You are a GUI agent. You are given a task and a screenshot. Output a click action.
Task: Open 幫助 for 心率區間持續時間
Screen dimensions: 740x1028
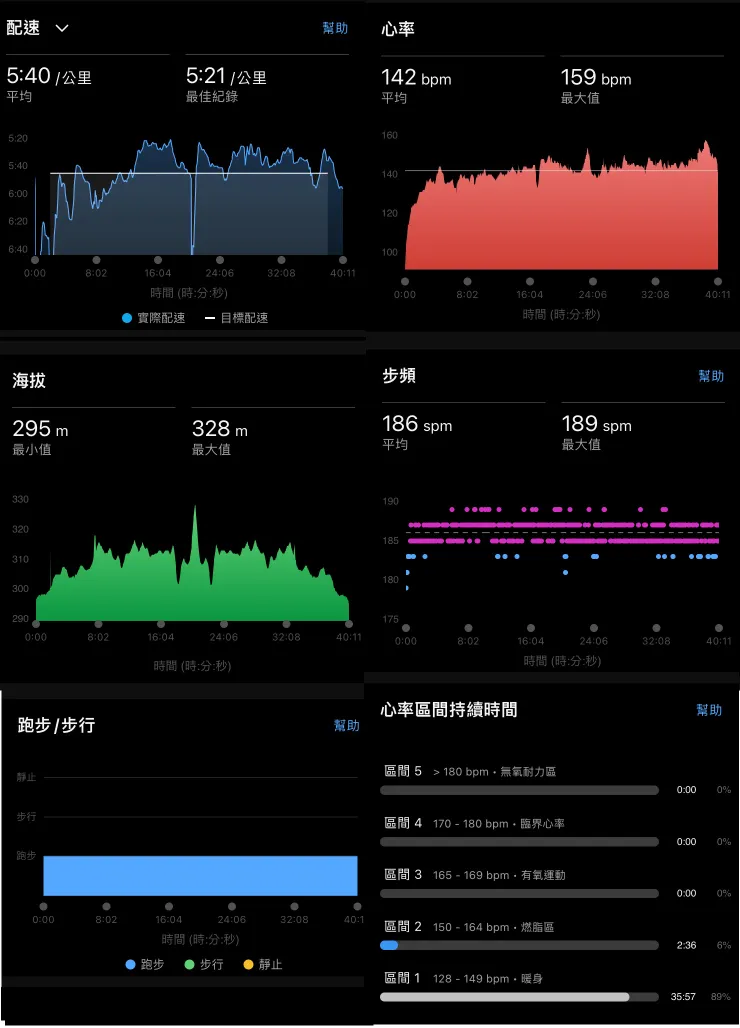tap(710, 710)
